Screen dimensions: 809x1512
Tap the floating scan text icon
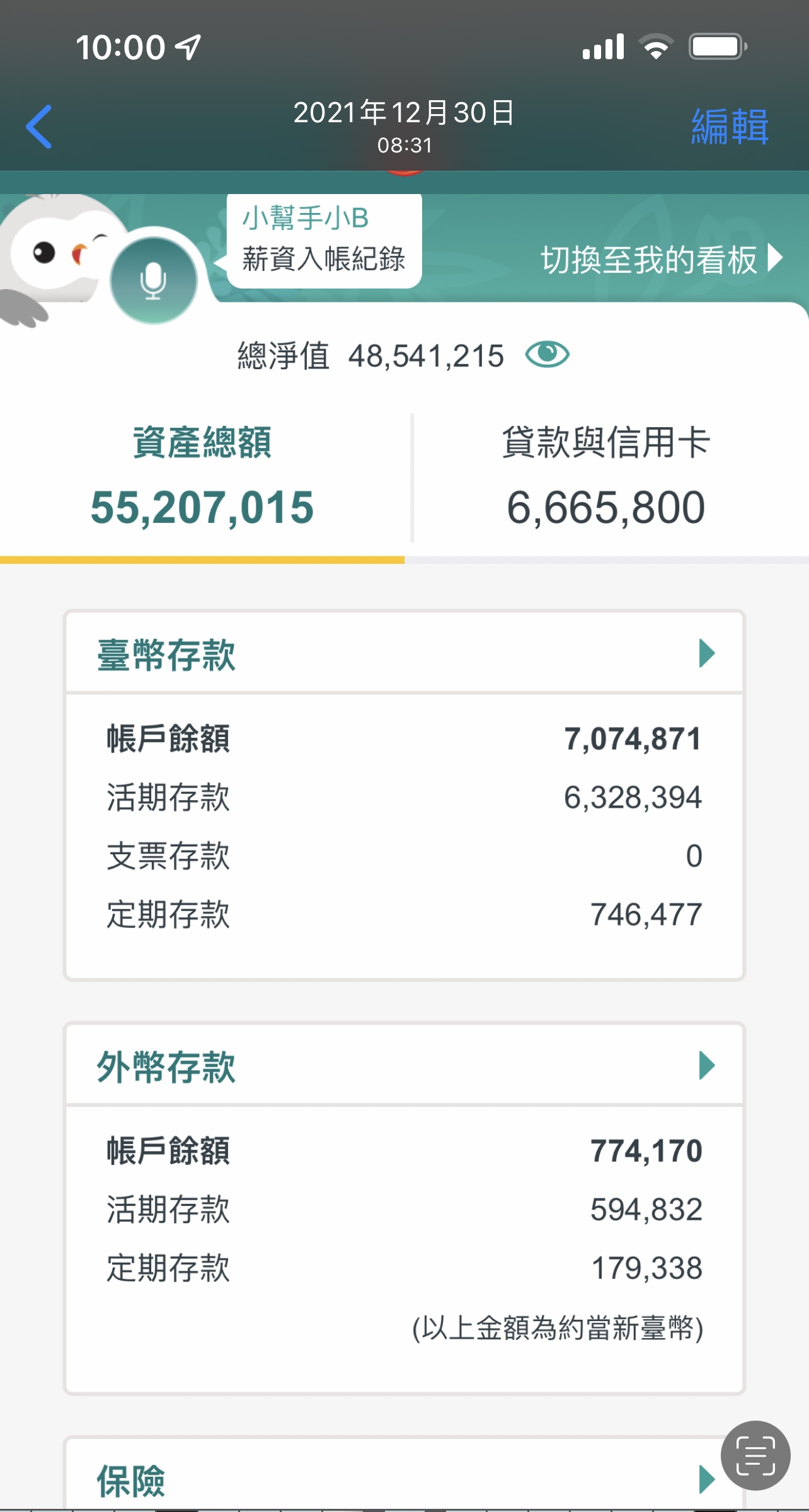coord(755,1455)
